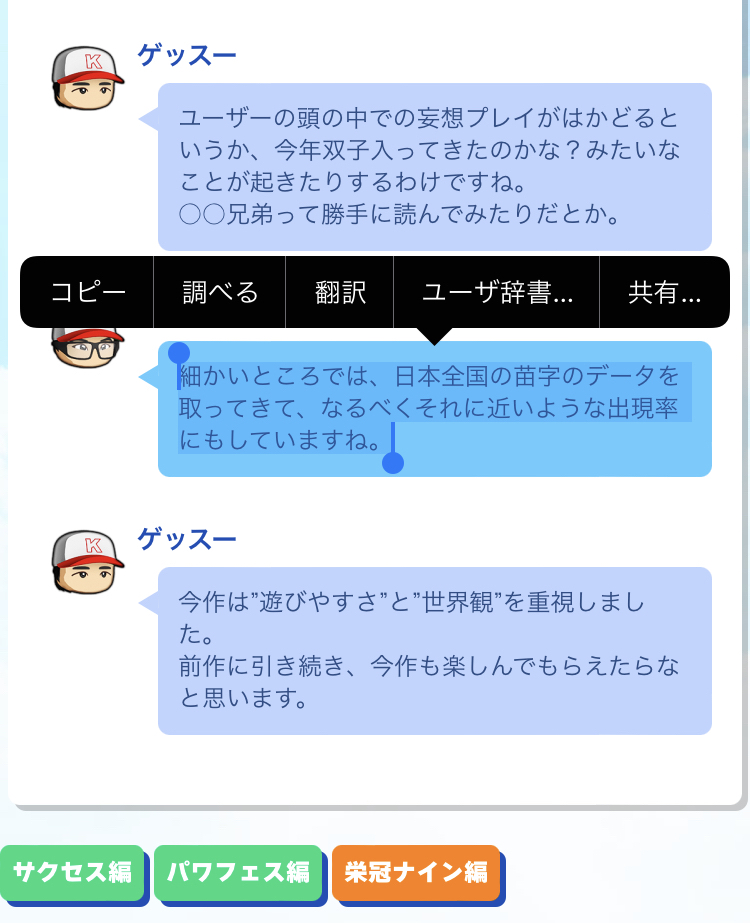Translate the selection via 翻訳
The image size is (750, 923).
pos(340,292)
